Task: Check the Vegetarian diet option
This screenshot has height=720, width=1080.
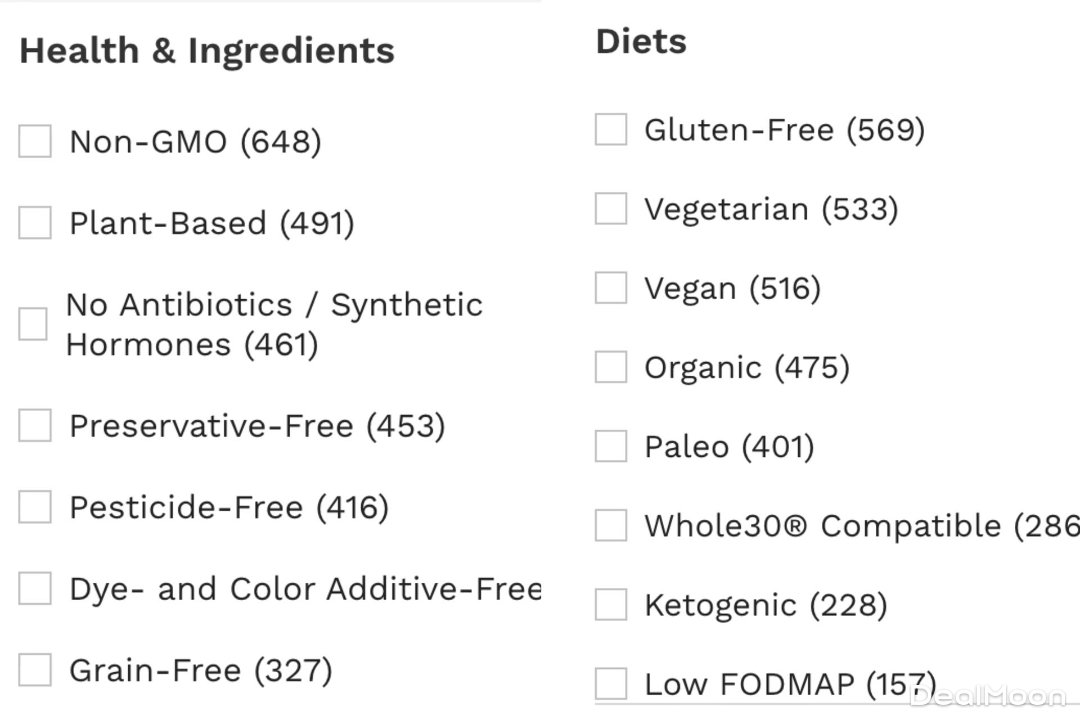Action: tap(611, 209)
